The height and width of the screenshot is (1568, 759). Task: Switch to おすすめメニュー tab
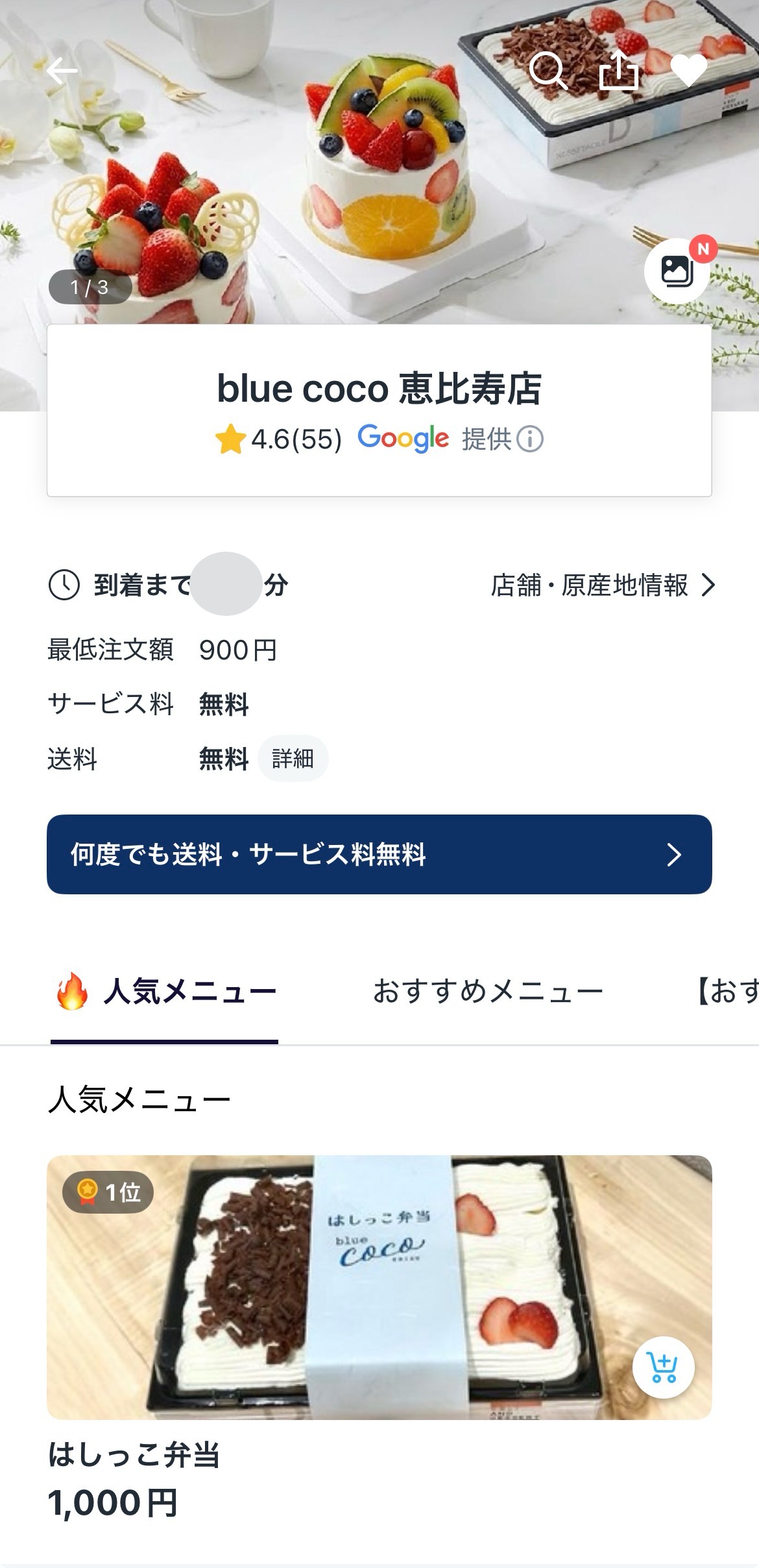pyautogui.click(x=488, y=992)
